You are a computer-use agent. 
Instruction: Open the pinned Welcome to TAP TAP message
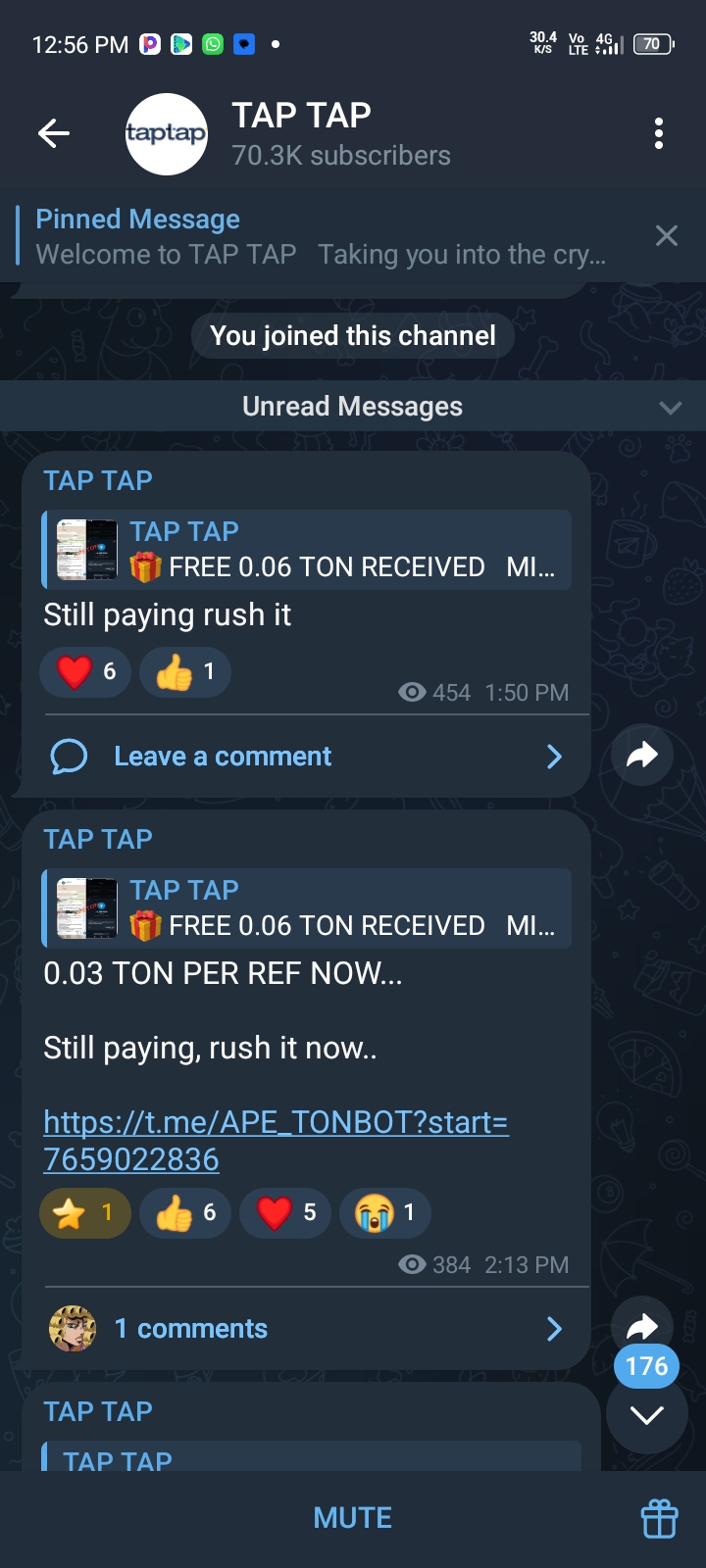(x=324, y=237)
